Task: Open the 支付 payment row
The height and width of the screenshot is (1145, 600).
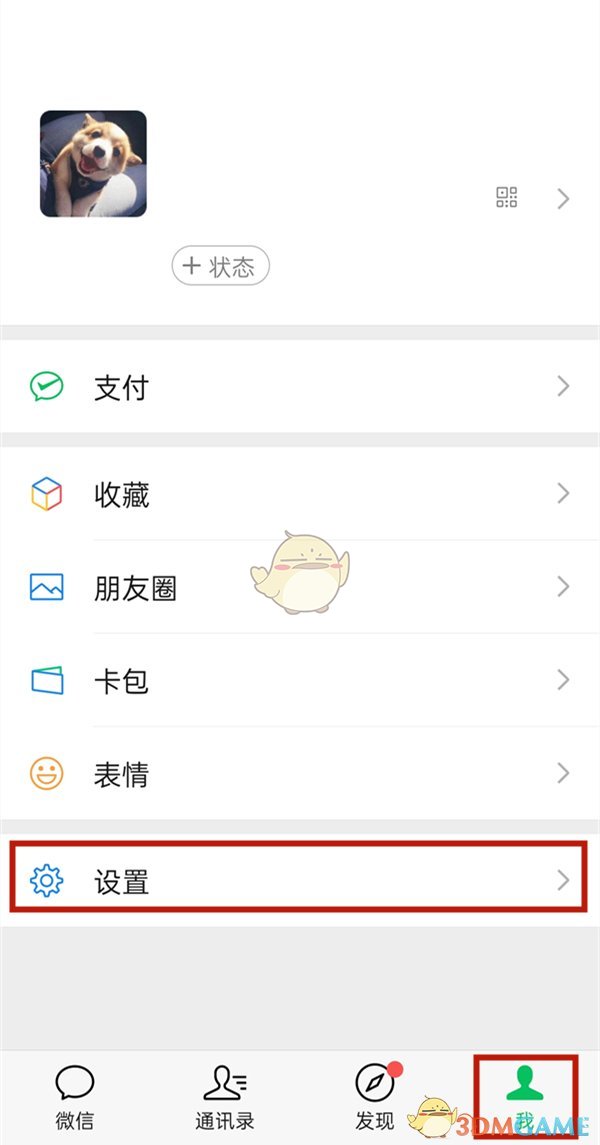Action: pos(300,387)
